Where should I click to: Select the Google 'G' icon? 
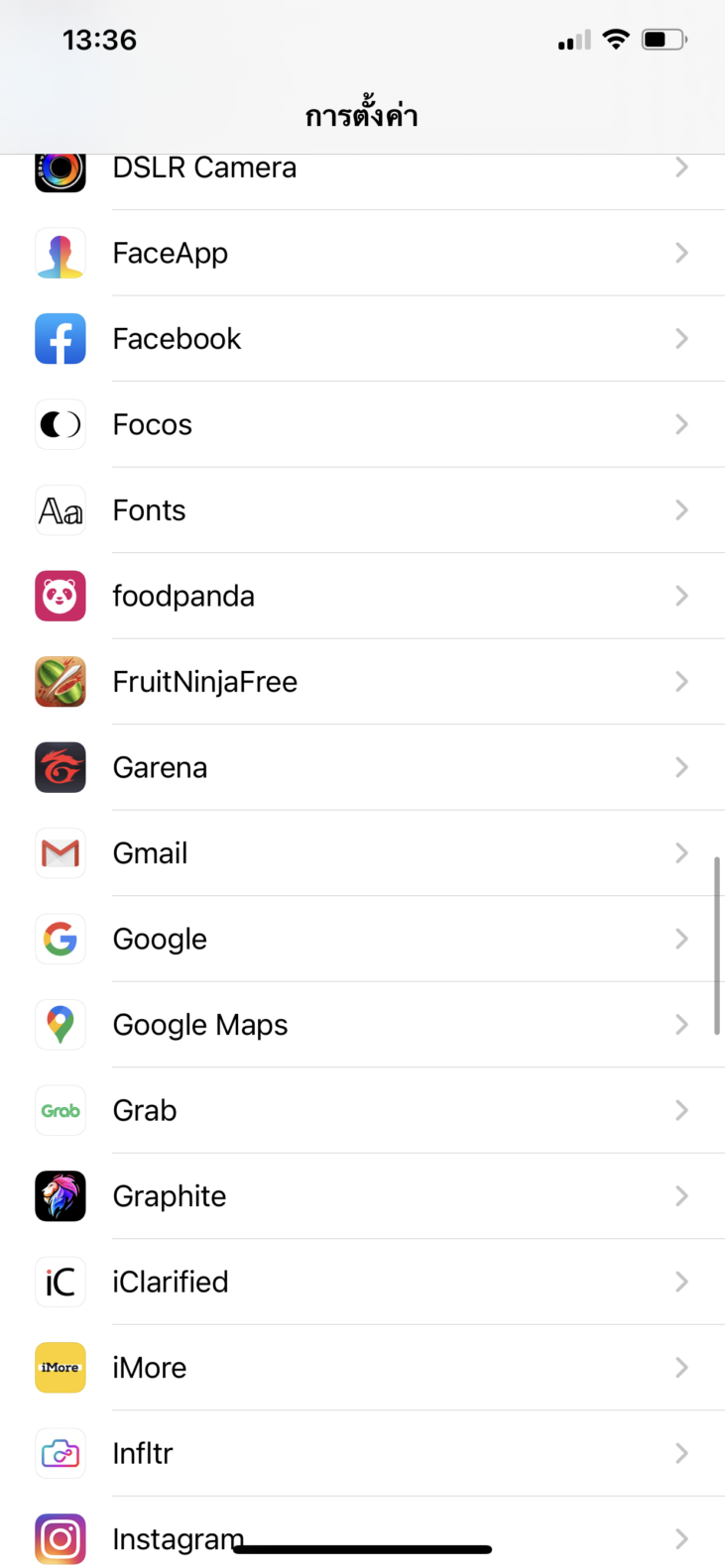pyautogui.click(x=60, y=939)
